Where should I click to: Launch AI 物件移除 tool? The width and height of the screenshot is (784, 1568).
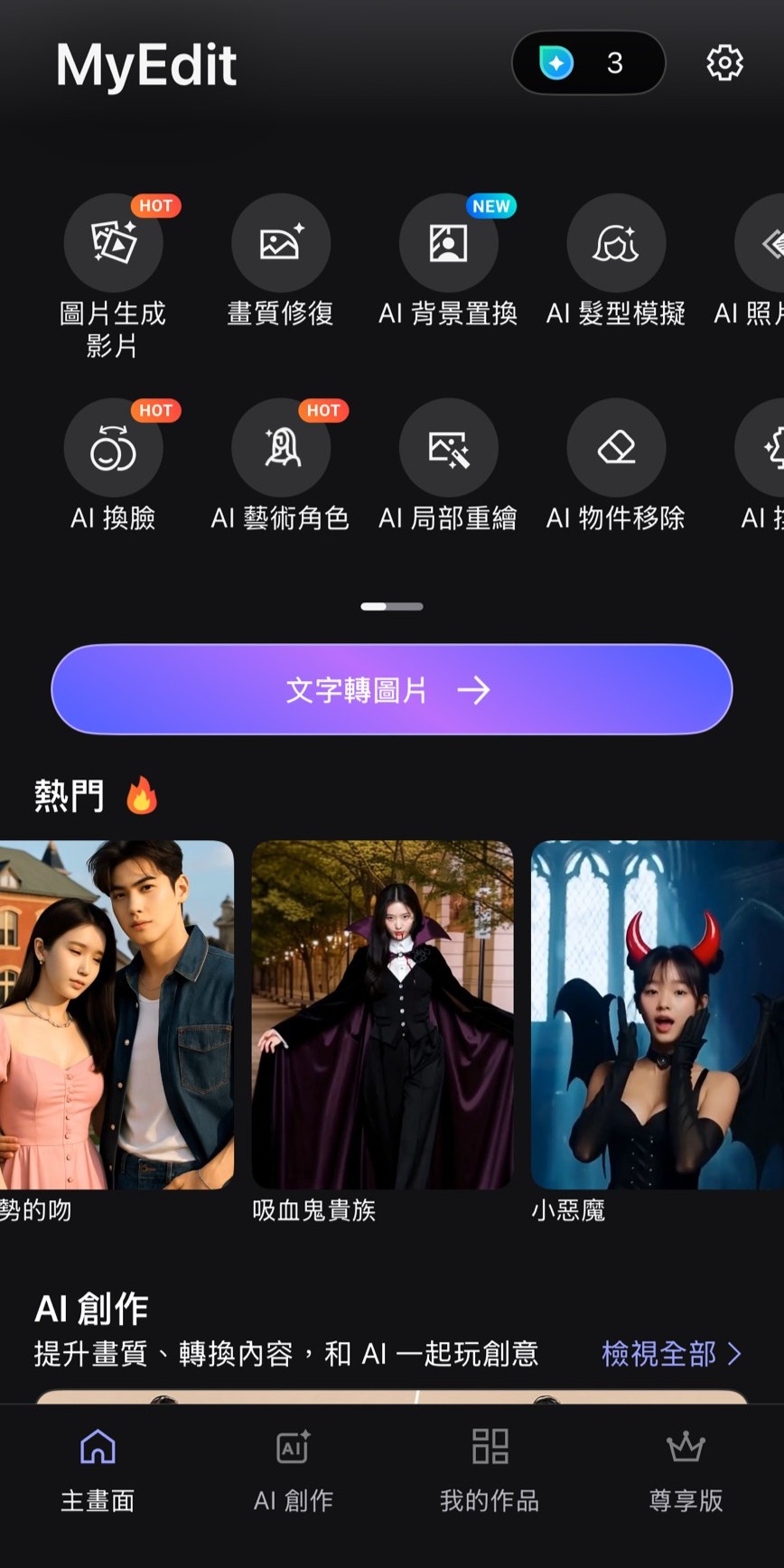coord(616,449)
